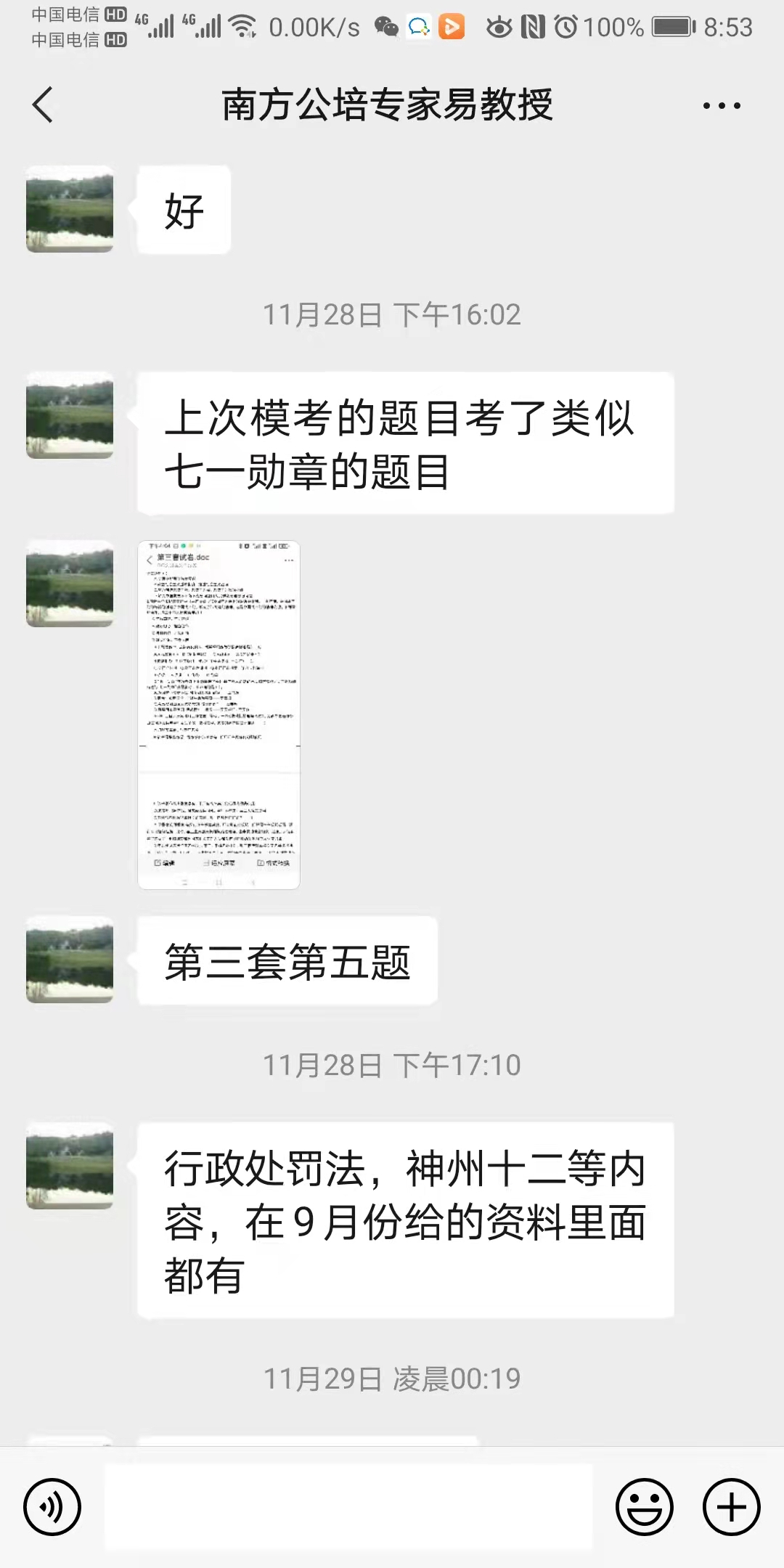Screen dimensions: 784x1568
Task: Open the plus attachments menu
Action: pos(731,1507)
